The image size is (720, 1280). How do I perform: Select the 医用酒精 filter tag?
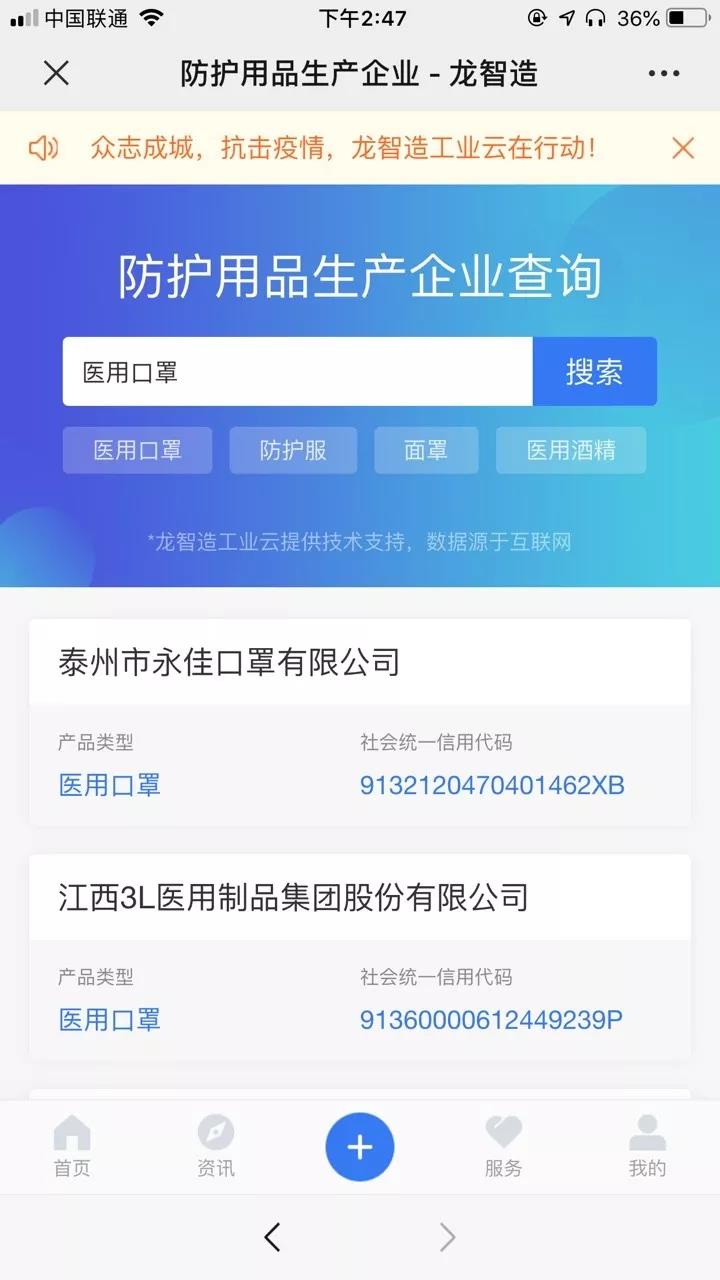[x=570, y=450]
